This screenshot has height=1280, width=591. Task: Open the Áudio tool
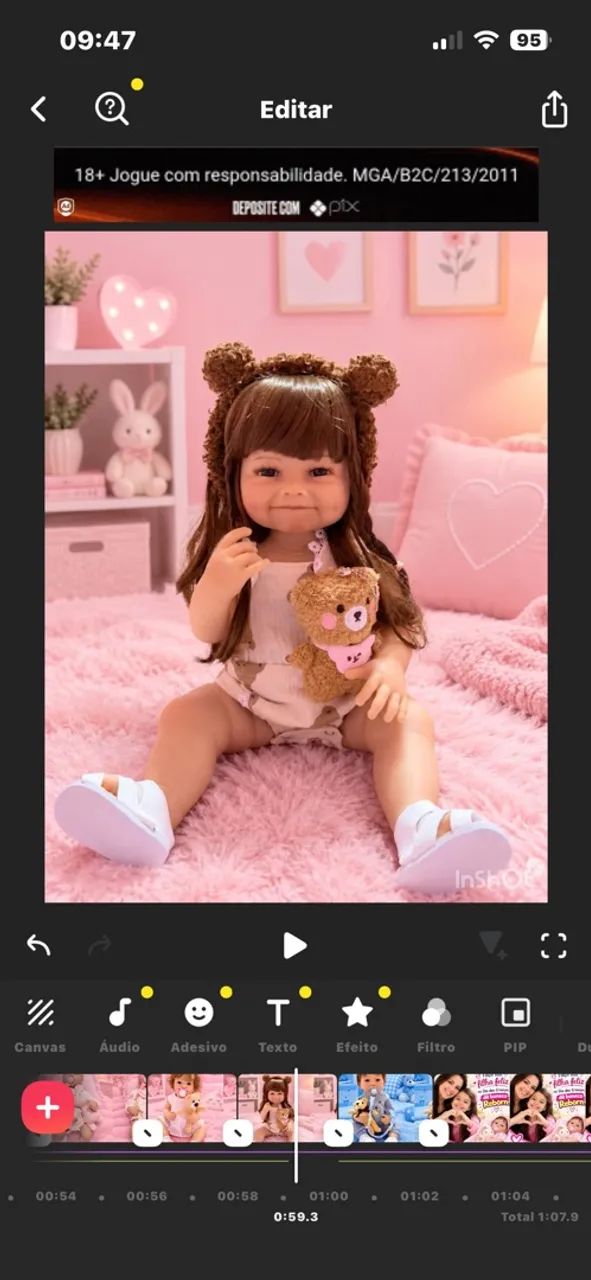tap(120, 1025)
